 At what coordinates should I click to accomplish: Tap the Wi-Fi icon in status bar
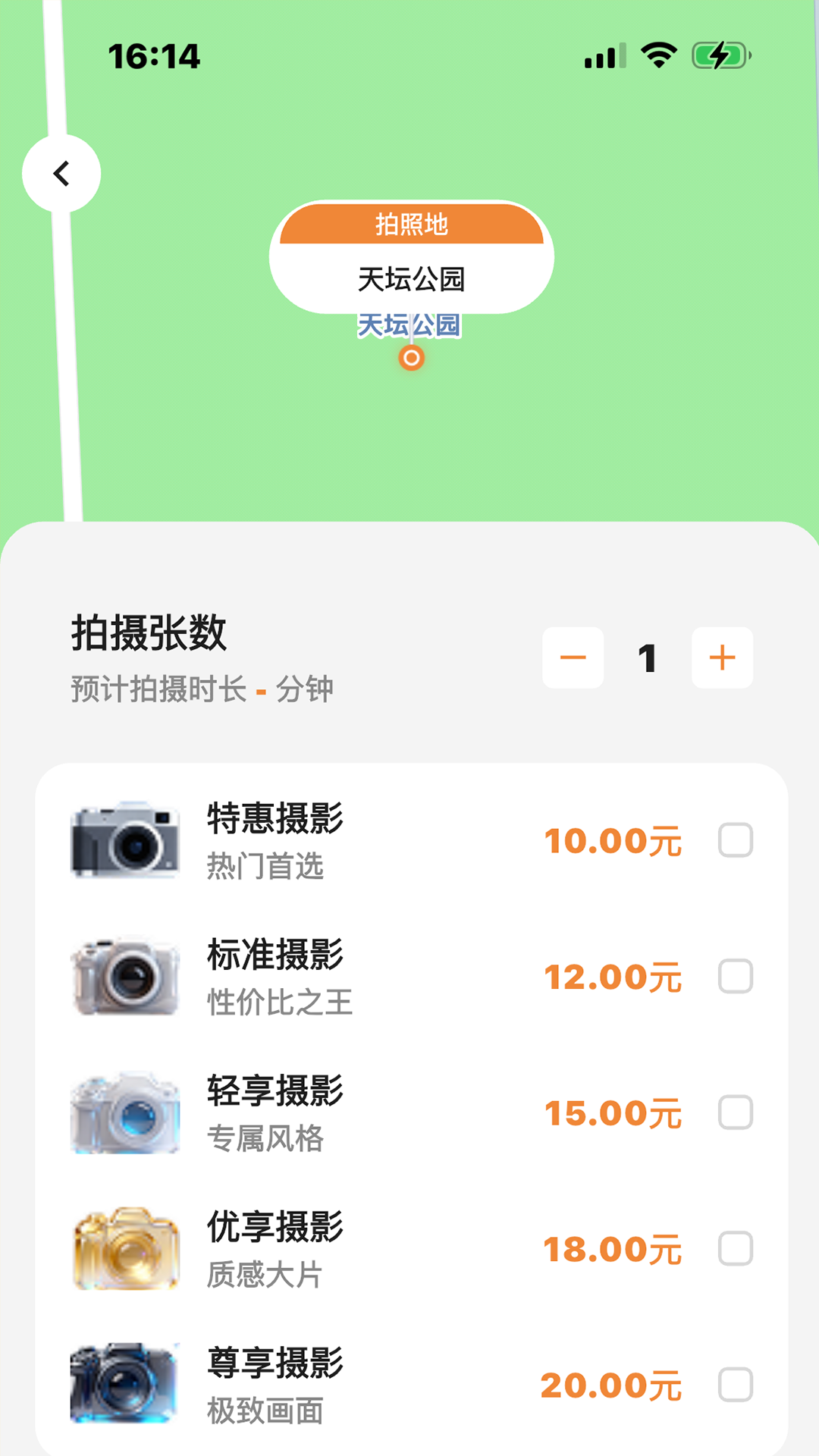point(657,55)
